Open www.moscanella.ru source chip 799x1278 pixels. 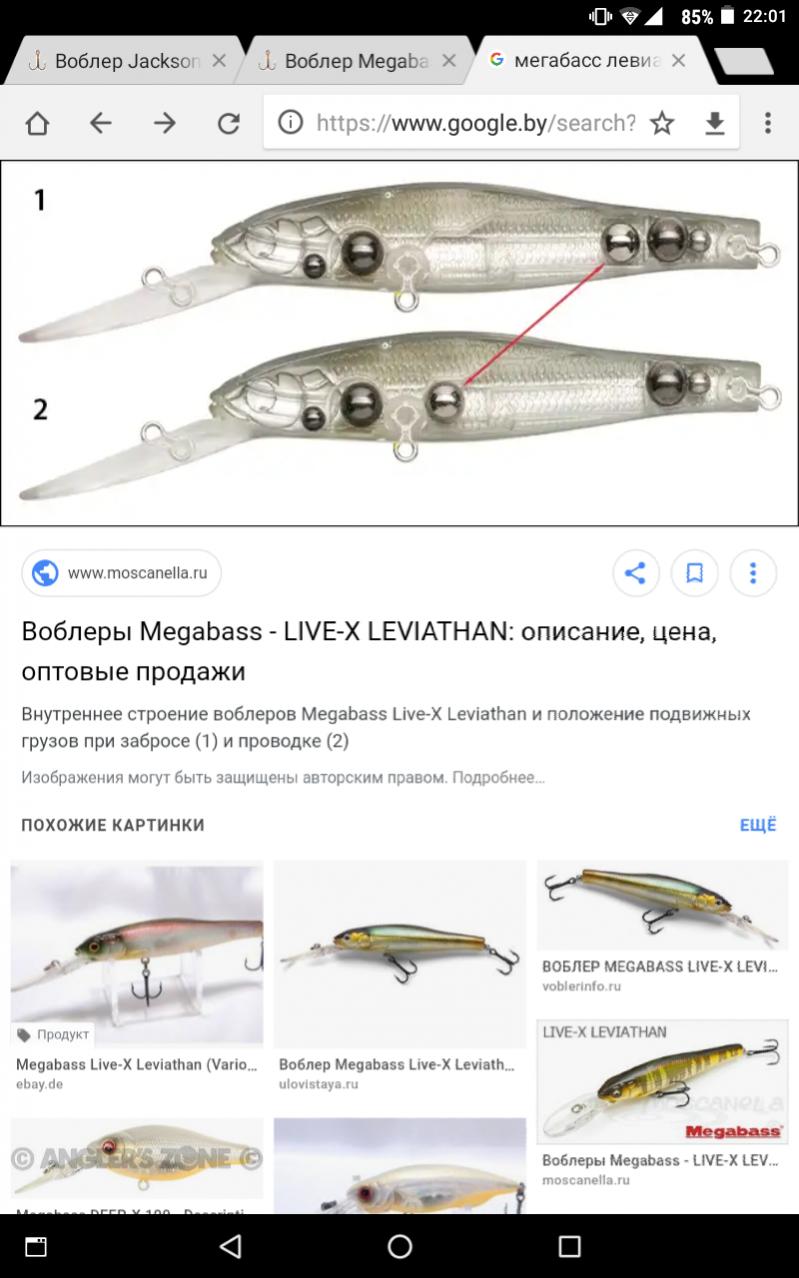click(x=121, y=573)
